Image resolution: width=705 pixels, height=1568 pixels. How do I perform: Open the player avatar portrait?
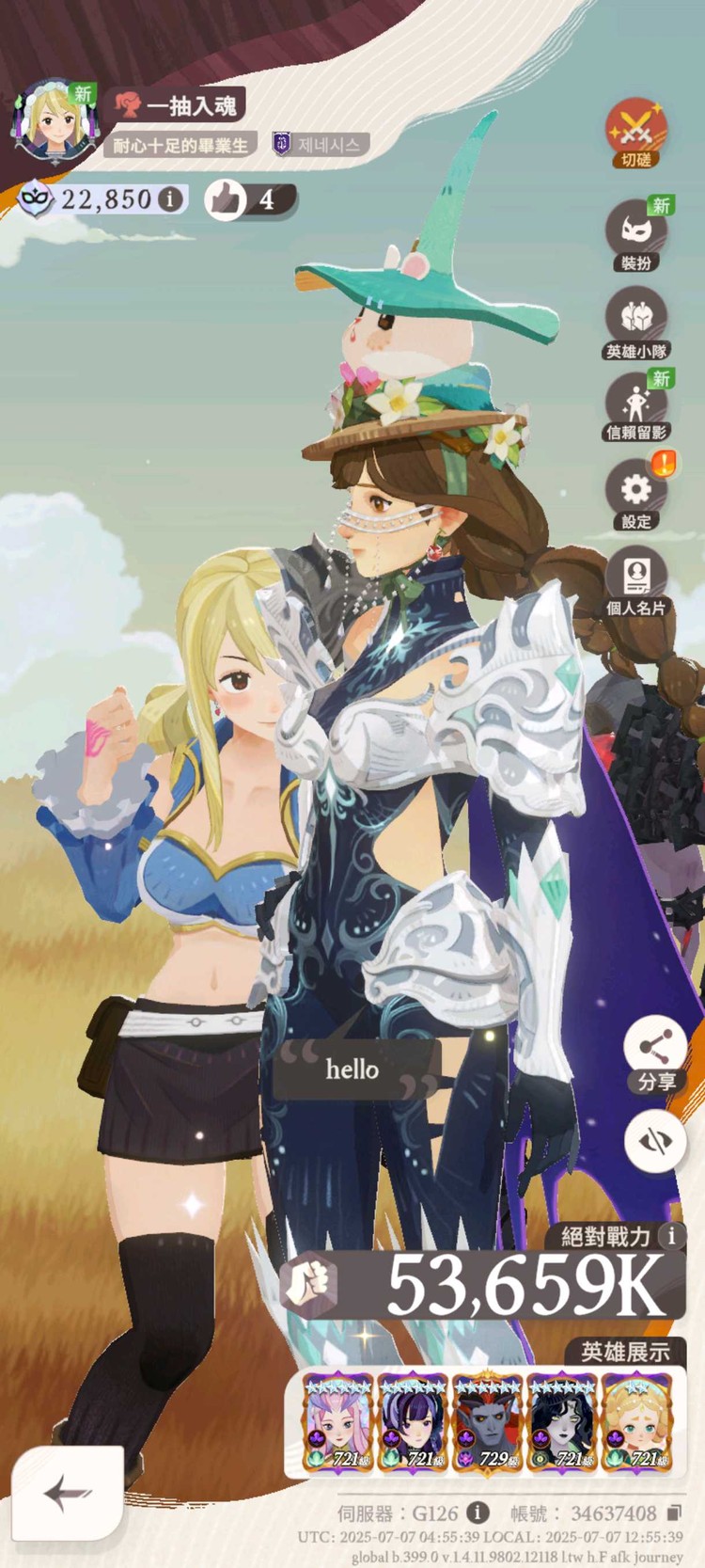tap(54, 121)
